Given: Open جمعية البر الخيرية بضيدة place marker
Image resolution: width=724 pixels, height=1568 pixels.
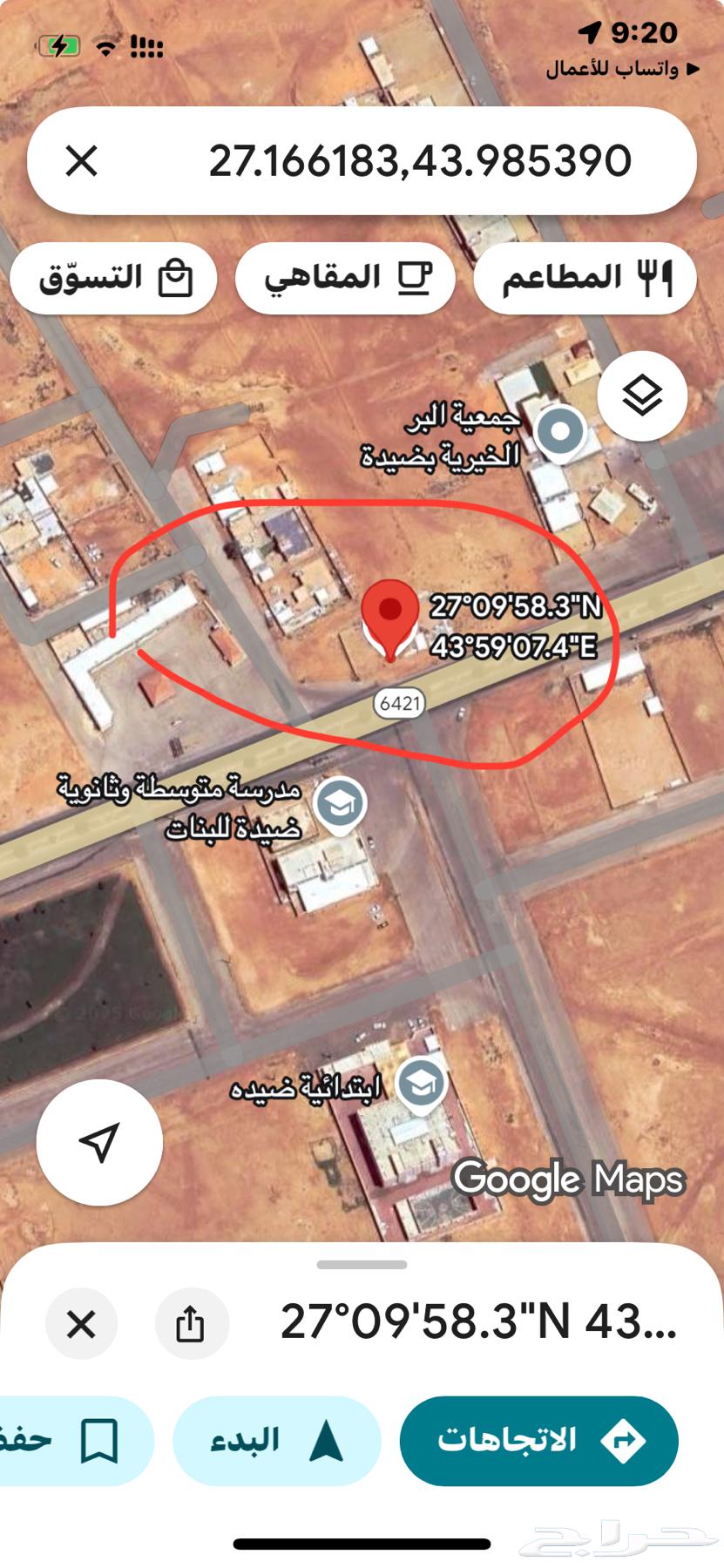Looking at the screenshot, I should [x=559, y=432].
